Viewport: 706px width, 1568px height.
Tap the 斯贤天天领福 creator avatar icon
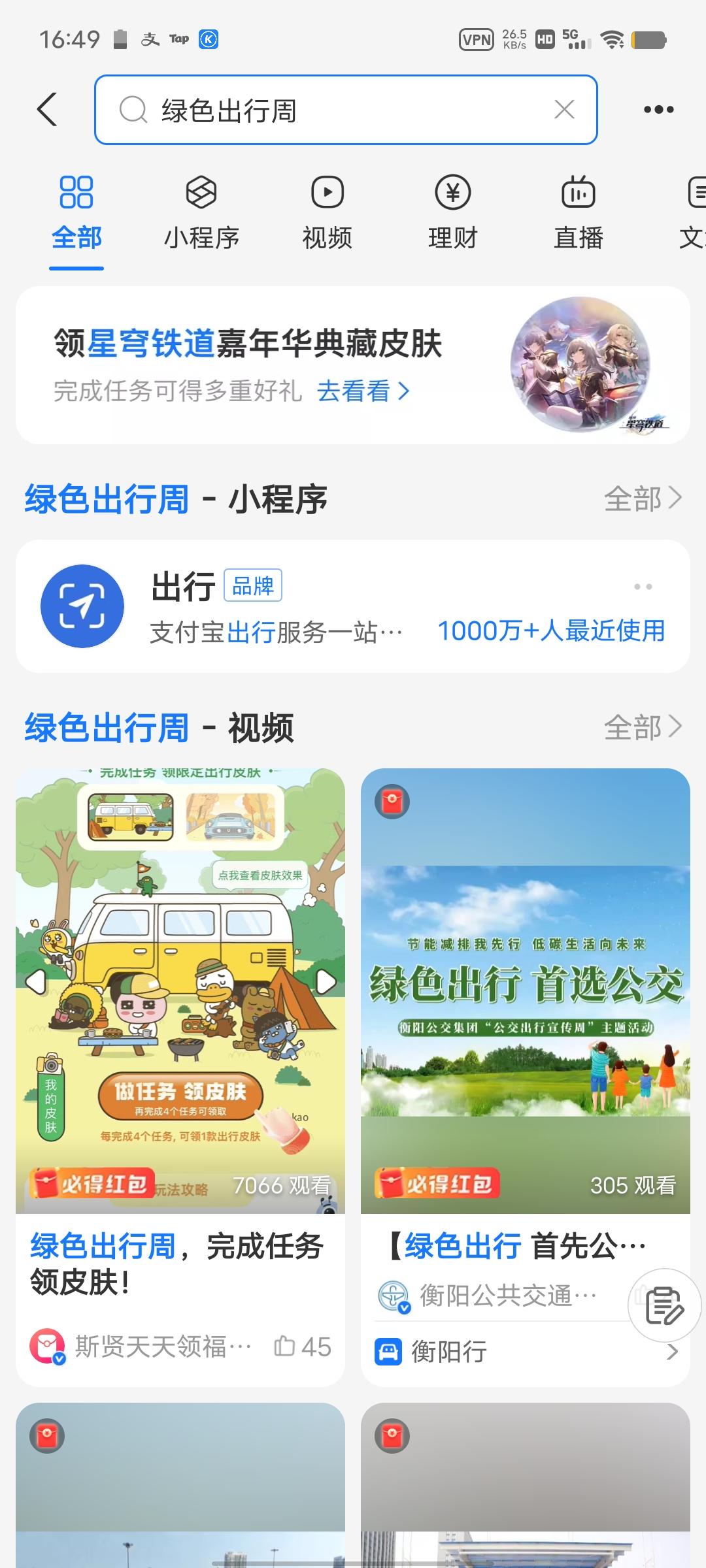(x=46, y=1347)
